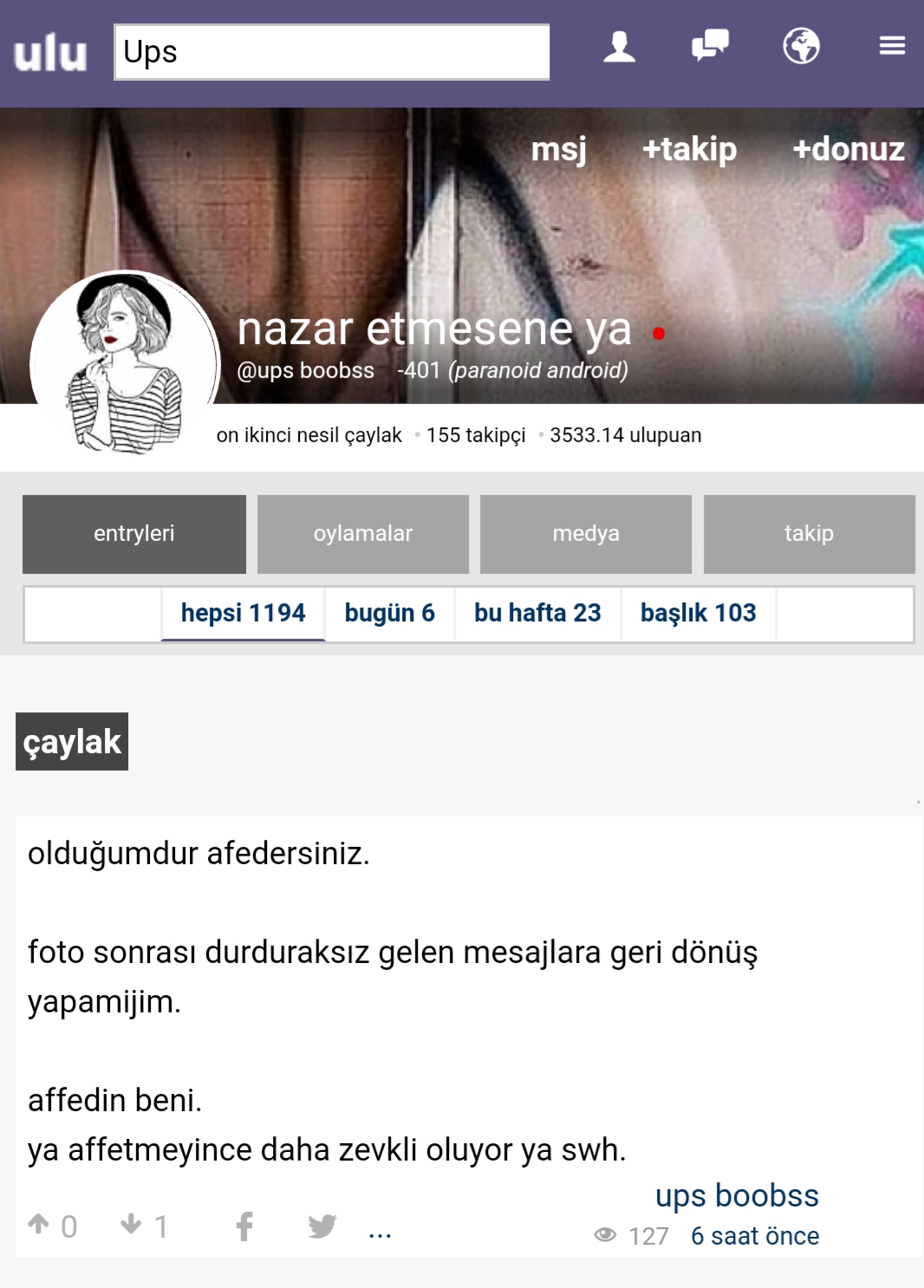Show bu hafta 23 entries
Image resolution: width=924 pixels, height=1288 pixels.
[537, 614]
